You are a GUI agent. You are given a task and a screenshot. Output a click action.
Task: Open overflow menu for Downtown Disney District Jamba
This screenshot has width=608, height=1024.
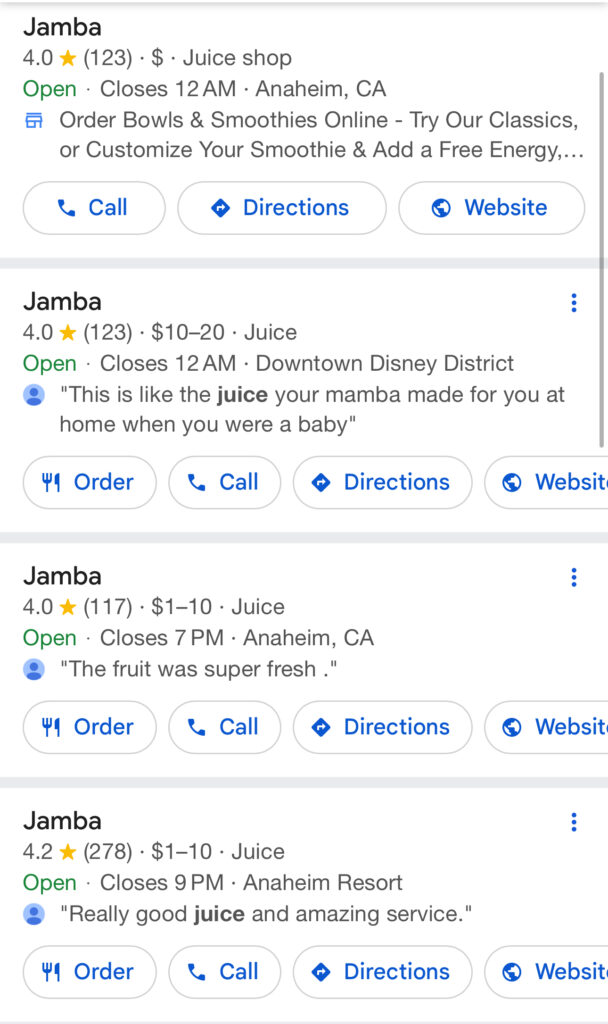pyautogui.click(x=573, y=302)
